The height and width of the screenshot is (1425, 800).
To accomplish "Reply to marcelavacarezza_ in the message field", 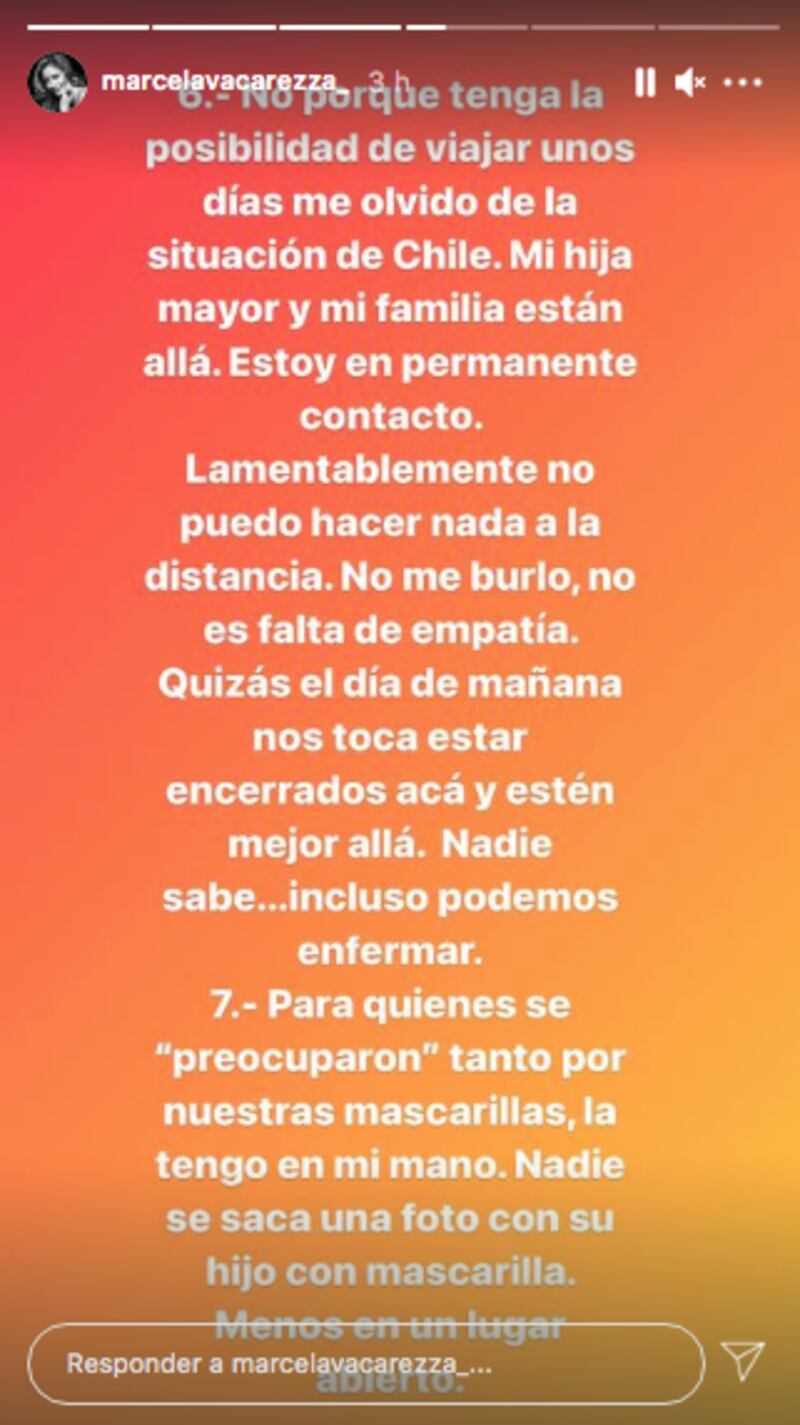I will tap(365, 1363).
